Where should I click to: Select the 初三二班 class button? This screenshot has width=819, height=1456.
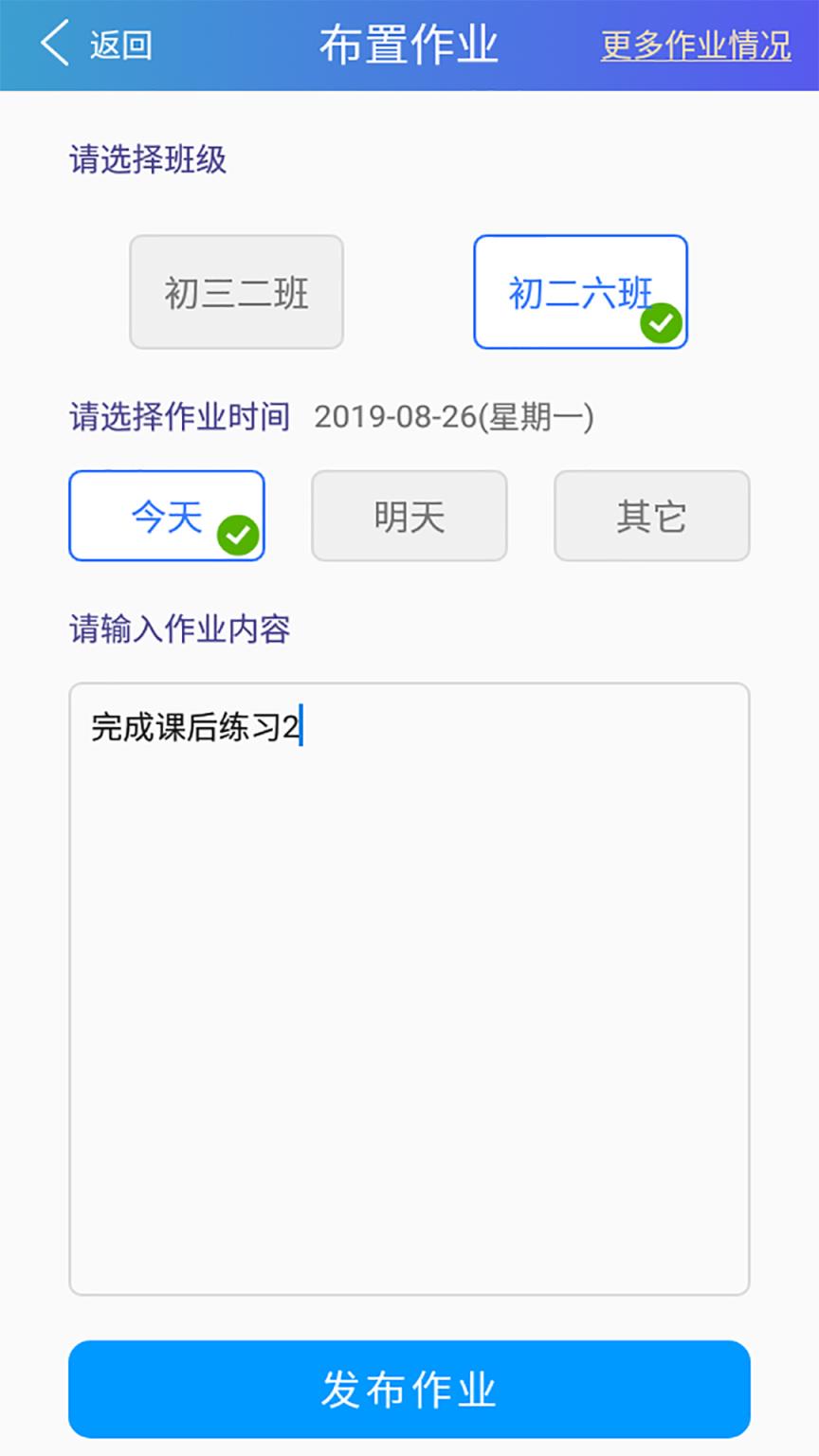236,291
